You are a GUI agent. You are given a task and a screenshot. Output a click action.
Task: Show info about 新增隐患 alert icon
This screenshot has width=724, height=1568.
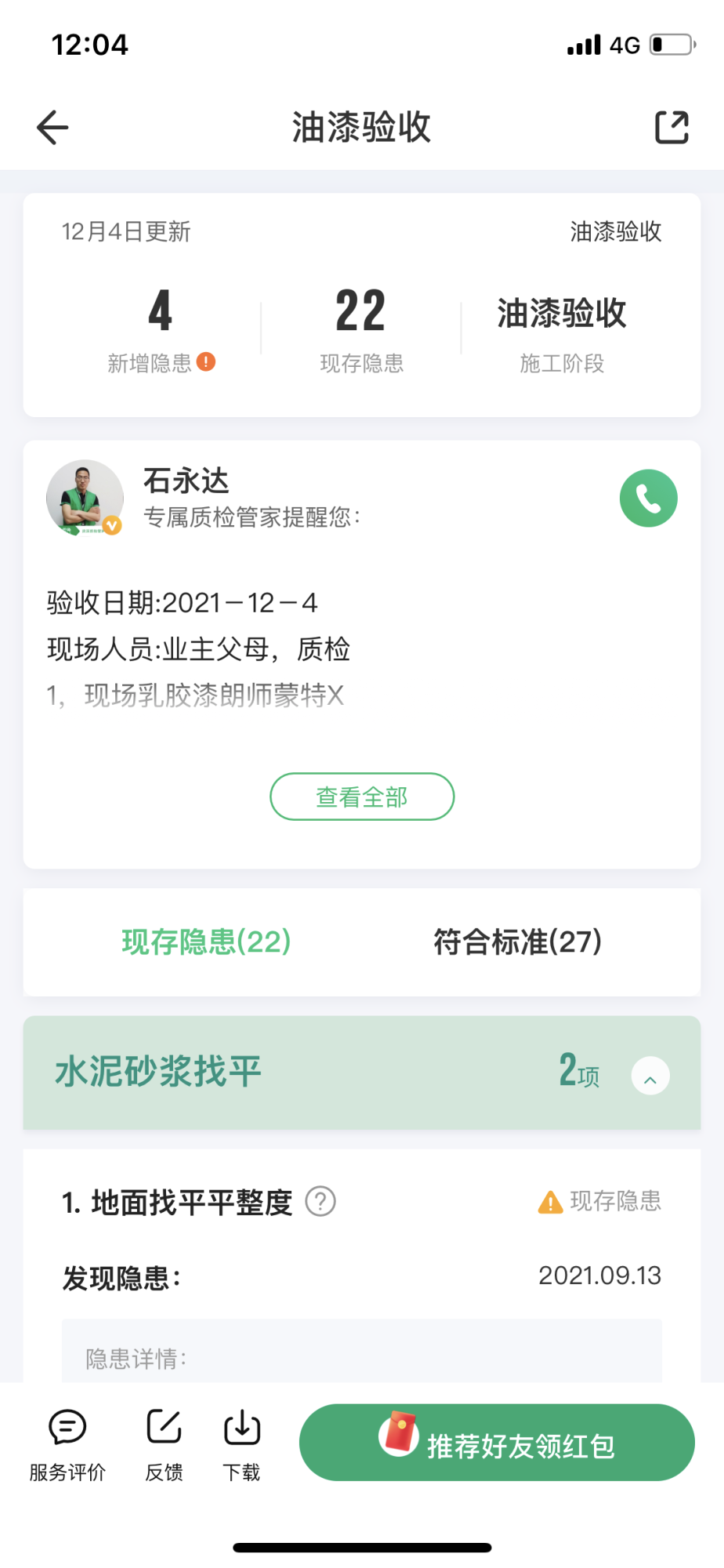click(206, 362)
